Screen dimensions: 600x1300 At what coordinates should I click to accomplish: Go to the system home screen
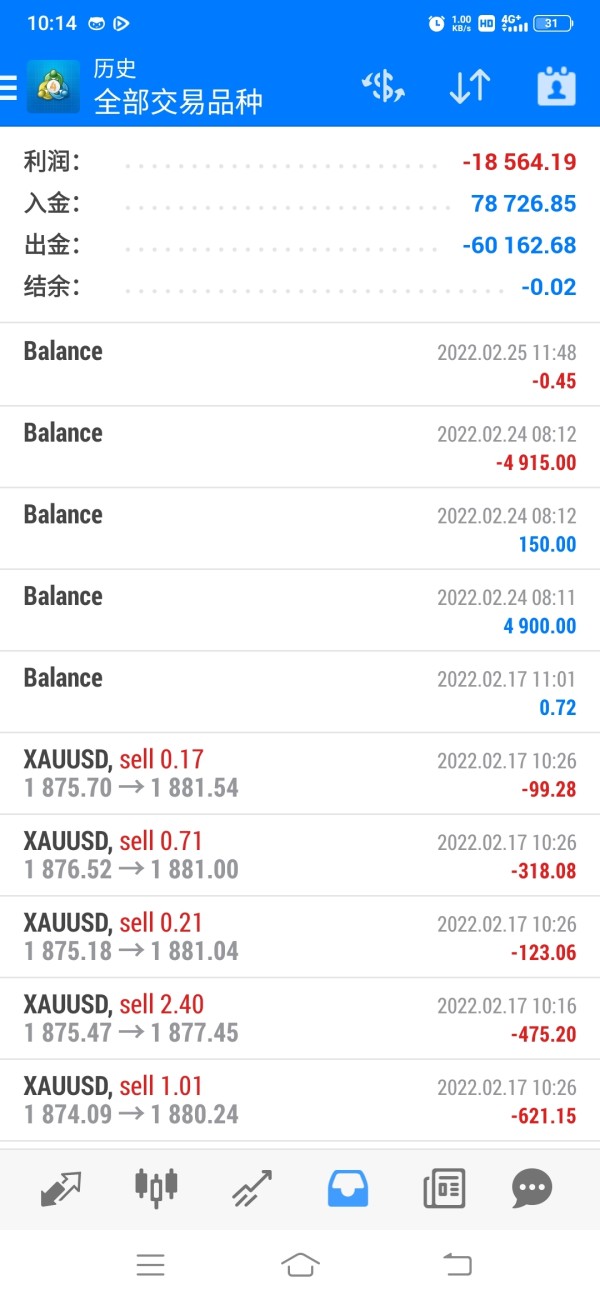pos(300,1265)
